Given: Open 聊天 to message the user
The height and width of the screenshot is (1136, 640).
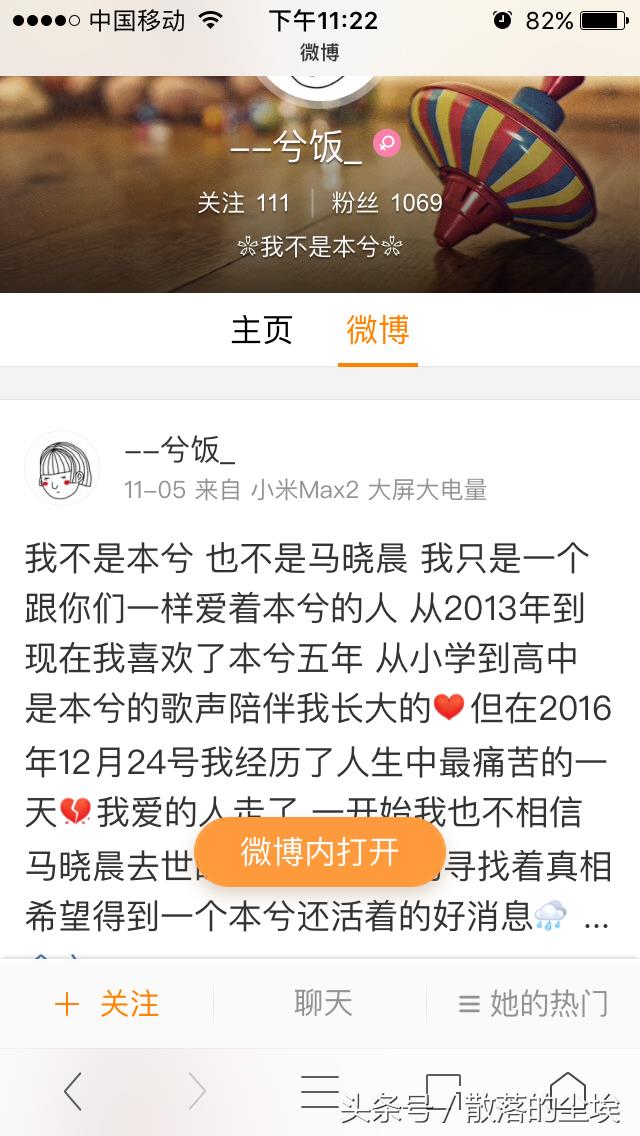Looking at the screenshot, I should 322,1004.
